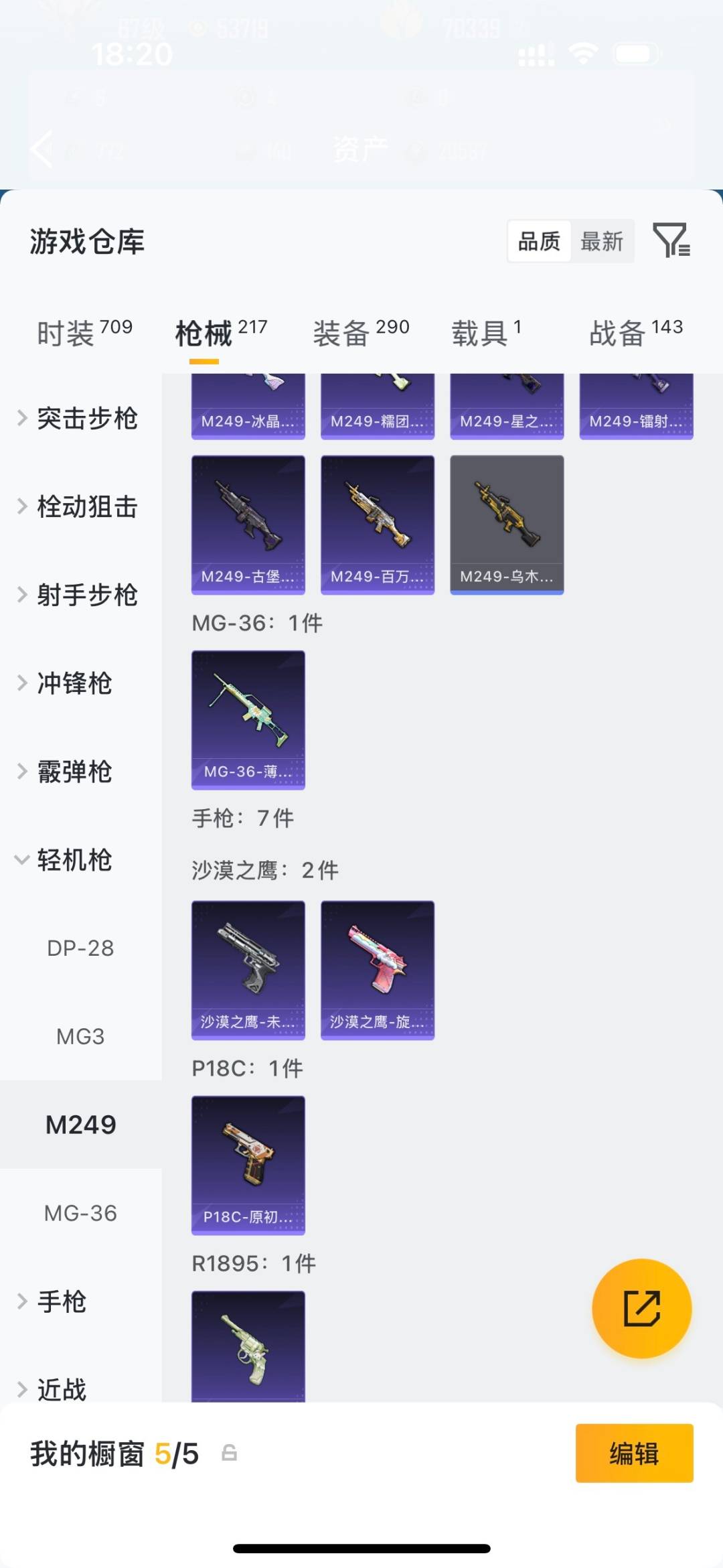This screenshot has height=1568, width=723.
Task: View the pink 沙漠之鹰 skin card
Action: (377, 969)
